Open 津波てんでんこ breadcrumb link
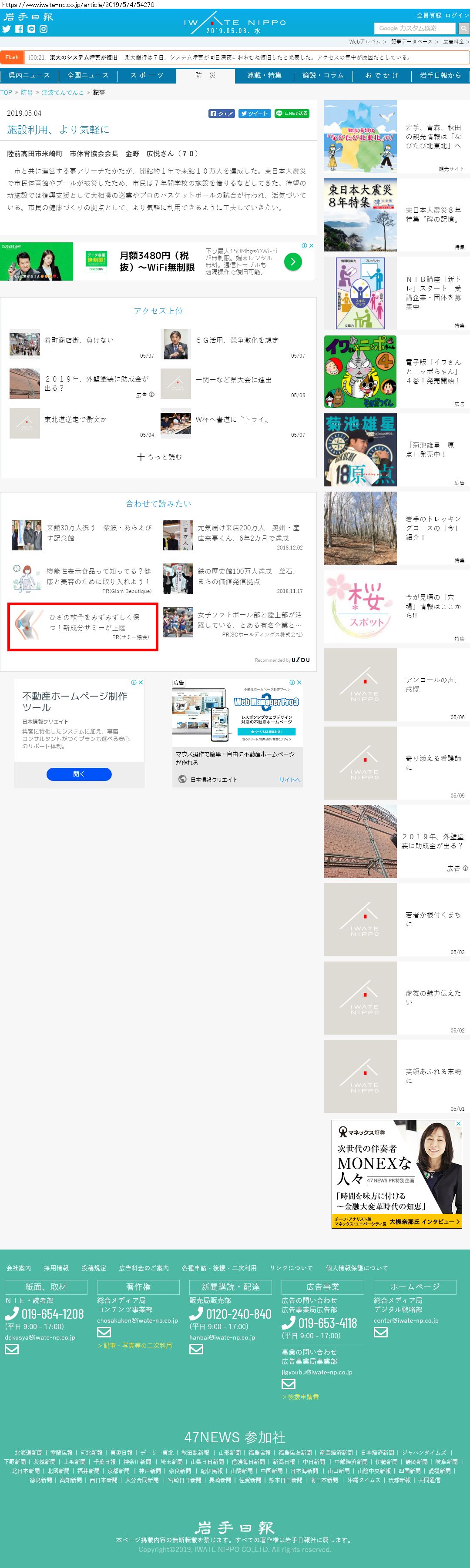 click(x=63, y=93)
